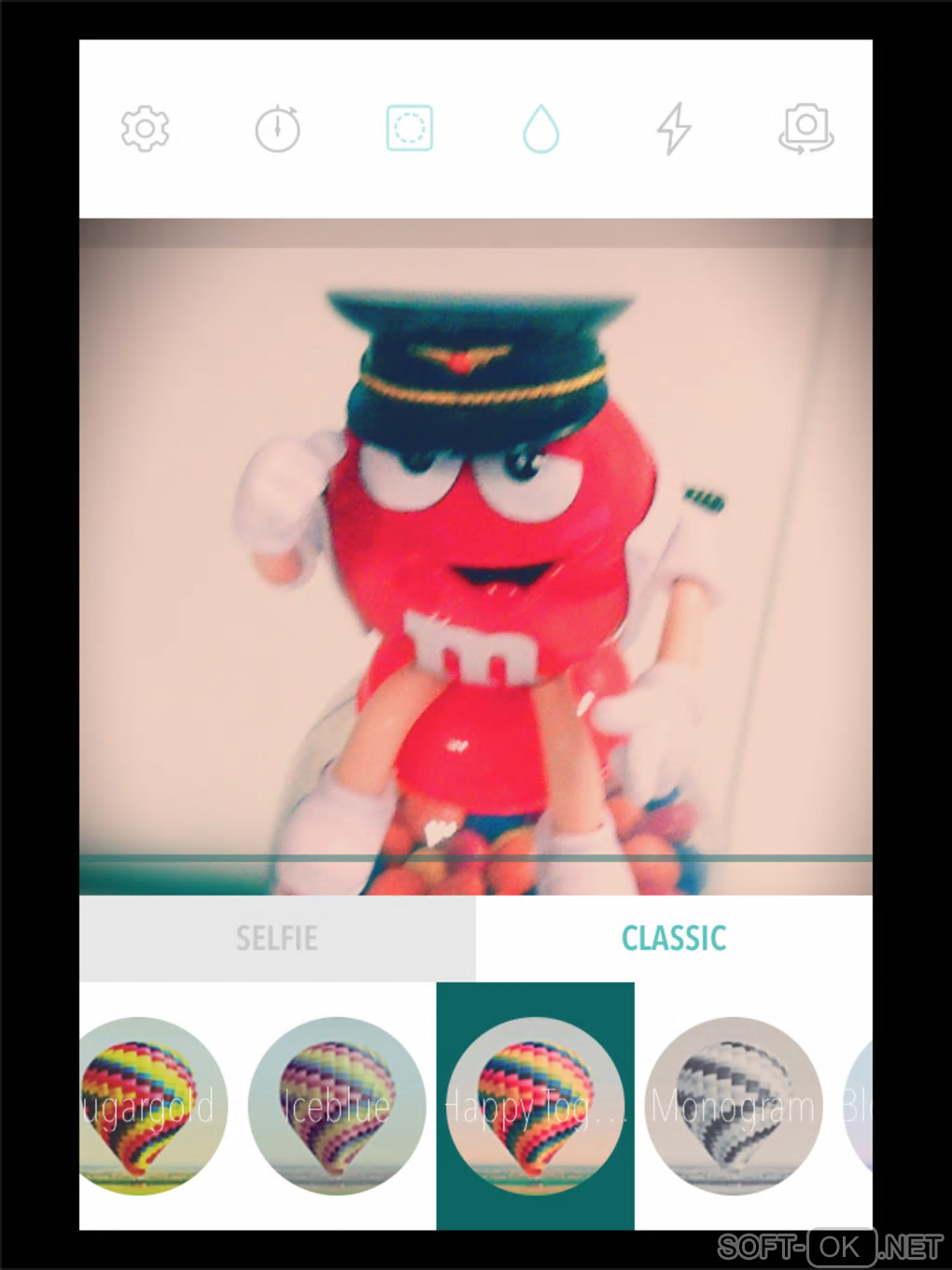
Task: Open the settings gear
Action: 145,129
